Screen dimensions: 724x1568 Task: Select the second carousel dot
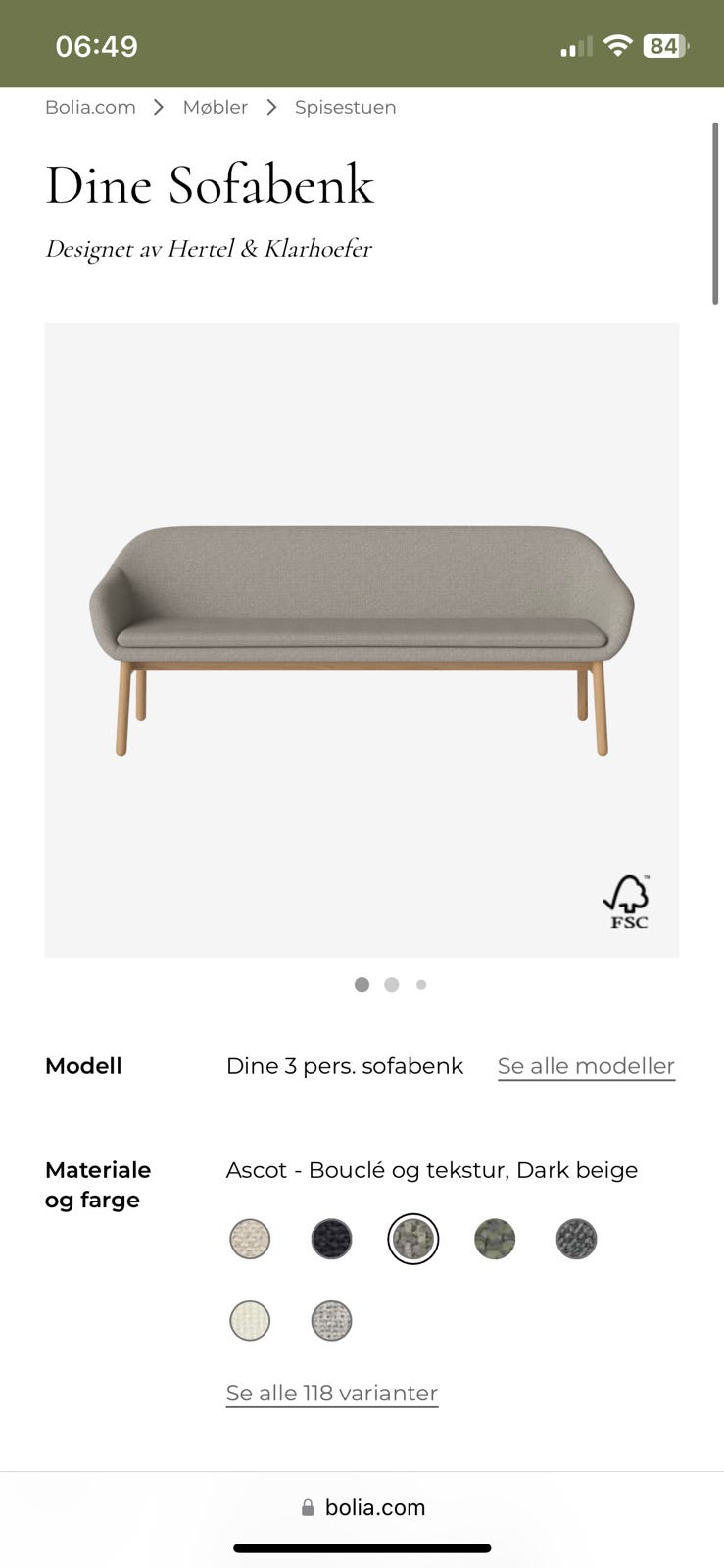pyautogui.click(x=392, y=984)
